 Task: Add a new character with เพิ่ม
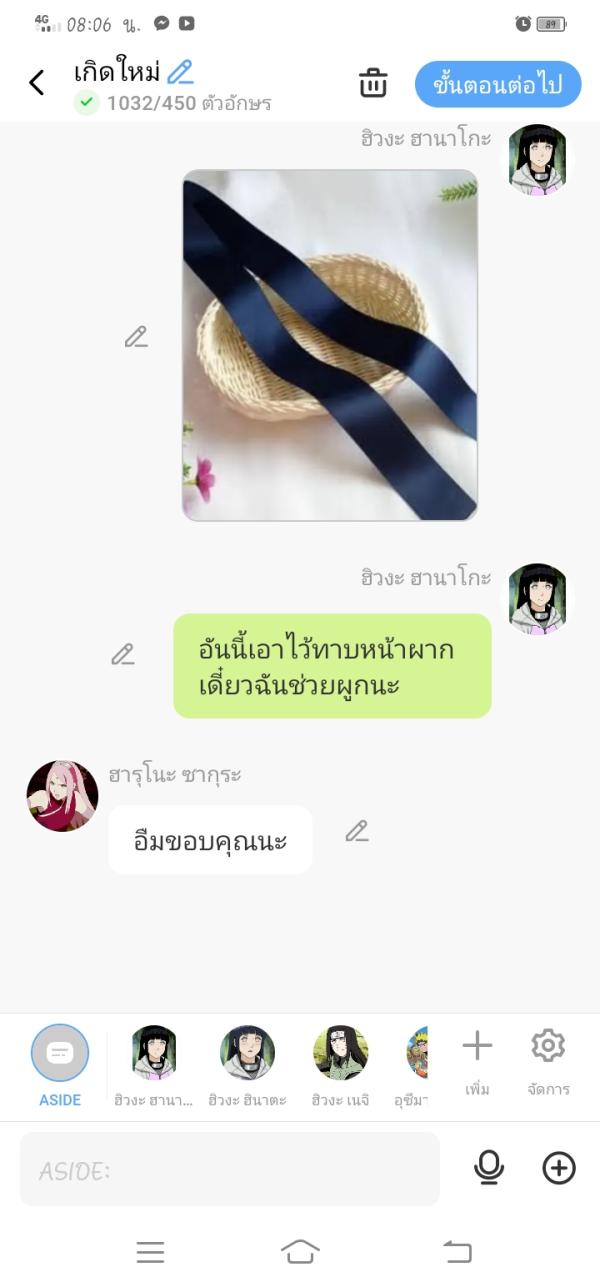(477, 1060)
